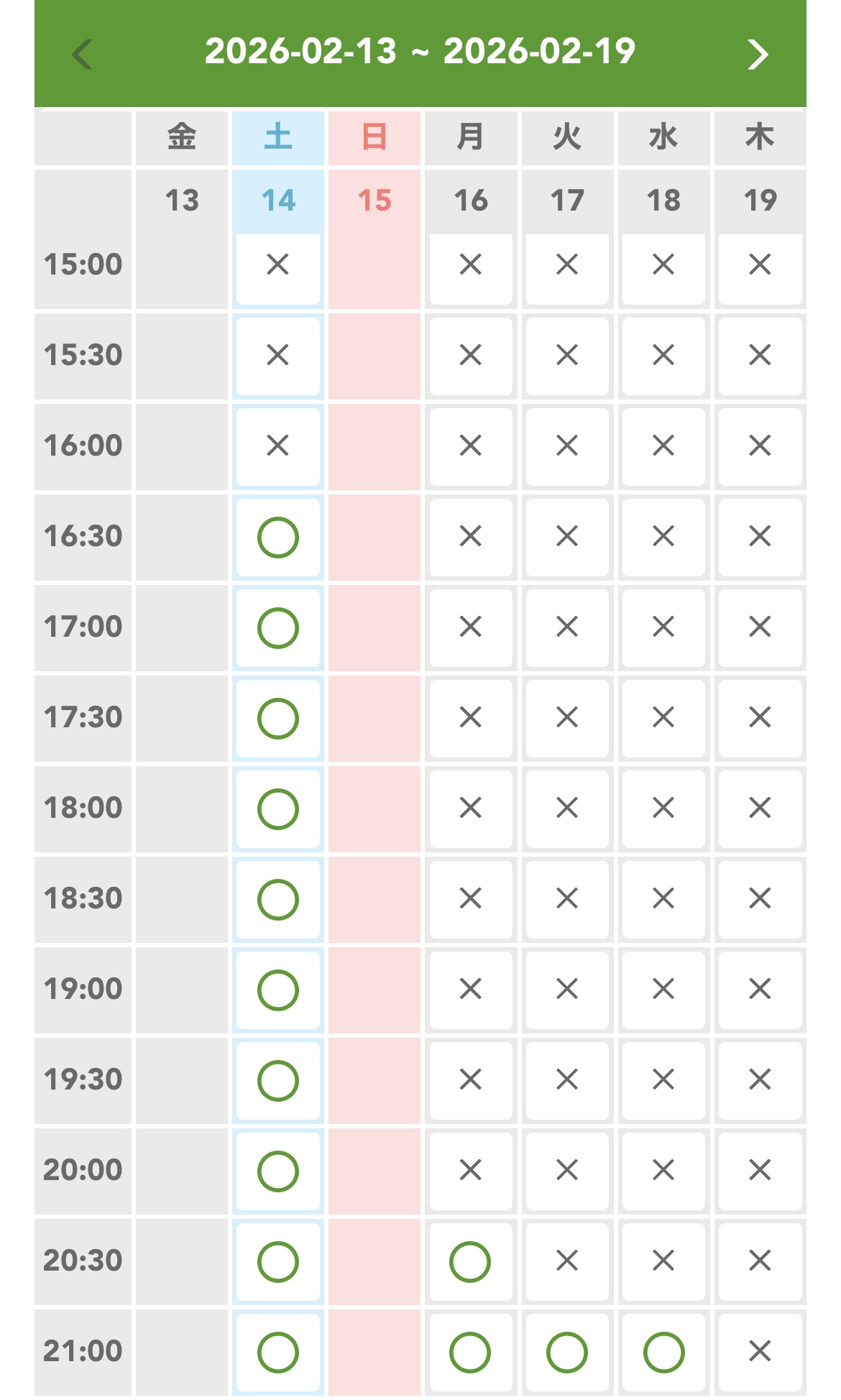Go to the next week
841x1400 pixels.
click(758, 54)
